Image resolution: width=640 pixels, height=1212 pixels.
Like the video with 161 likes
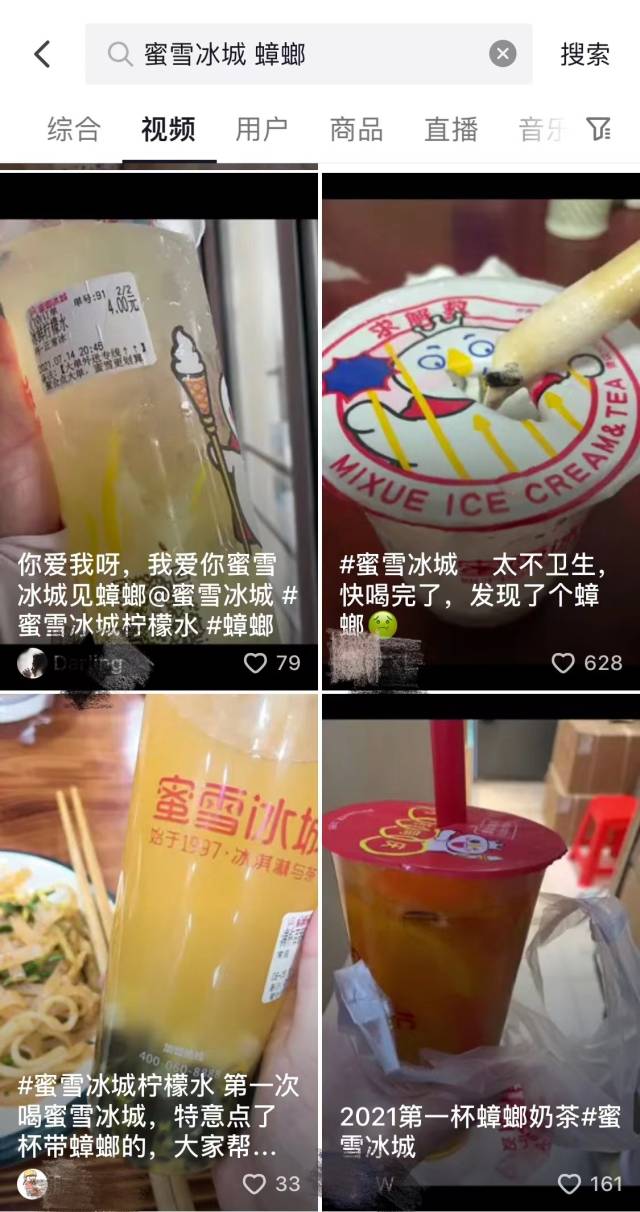click(x=569, y=1184)
